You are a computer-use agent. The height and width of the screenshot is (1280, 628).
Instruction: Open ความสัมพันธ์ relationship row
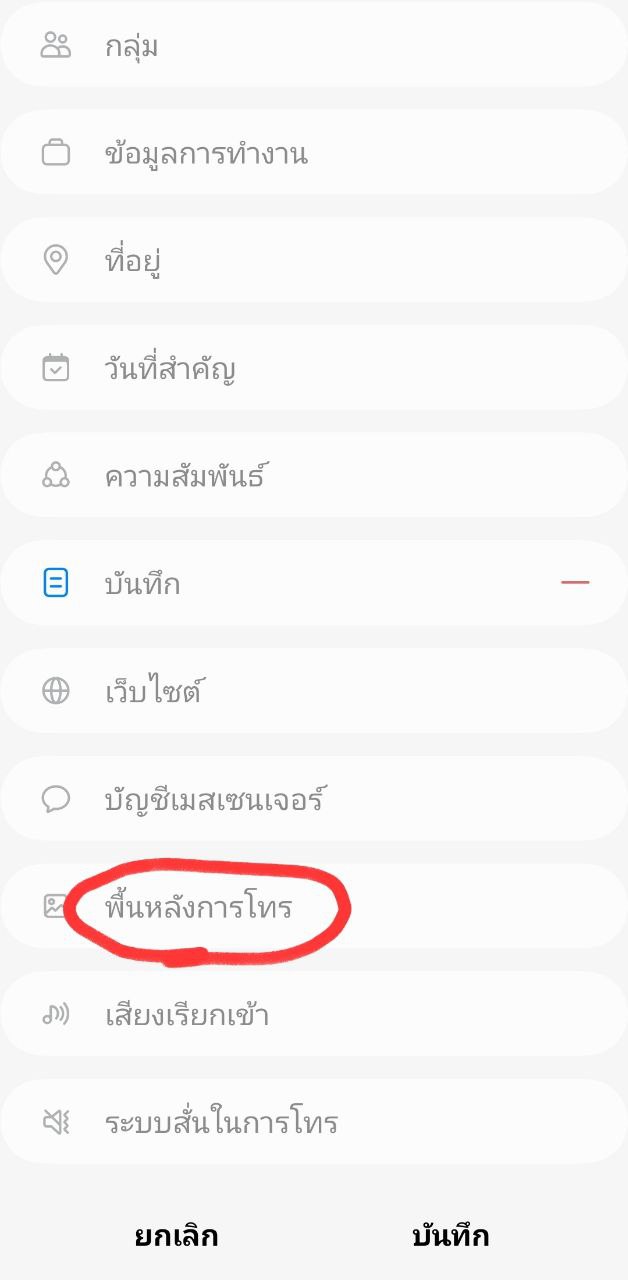click(313, 476)
